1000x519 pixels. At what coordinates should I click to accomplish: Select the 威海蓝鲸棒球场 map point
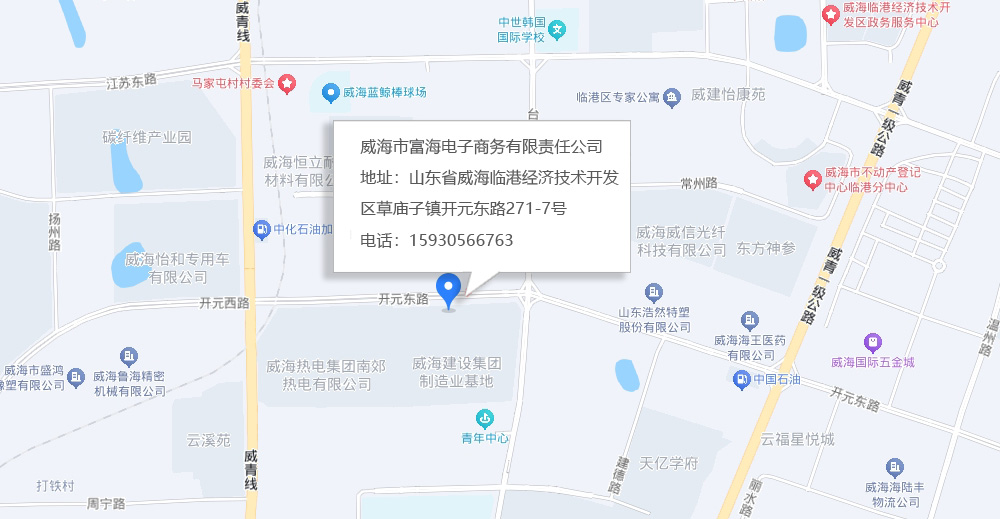coord(329,93)
